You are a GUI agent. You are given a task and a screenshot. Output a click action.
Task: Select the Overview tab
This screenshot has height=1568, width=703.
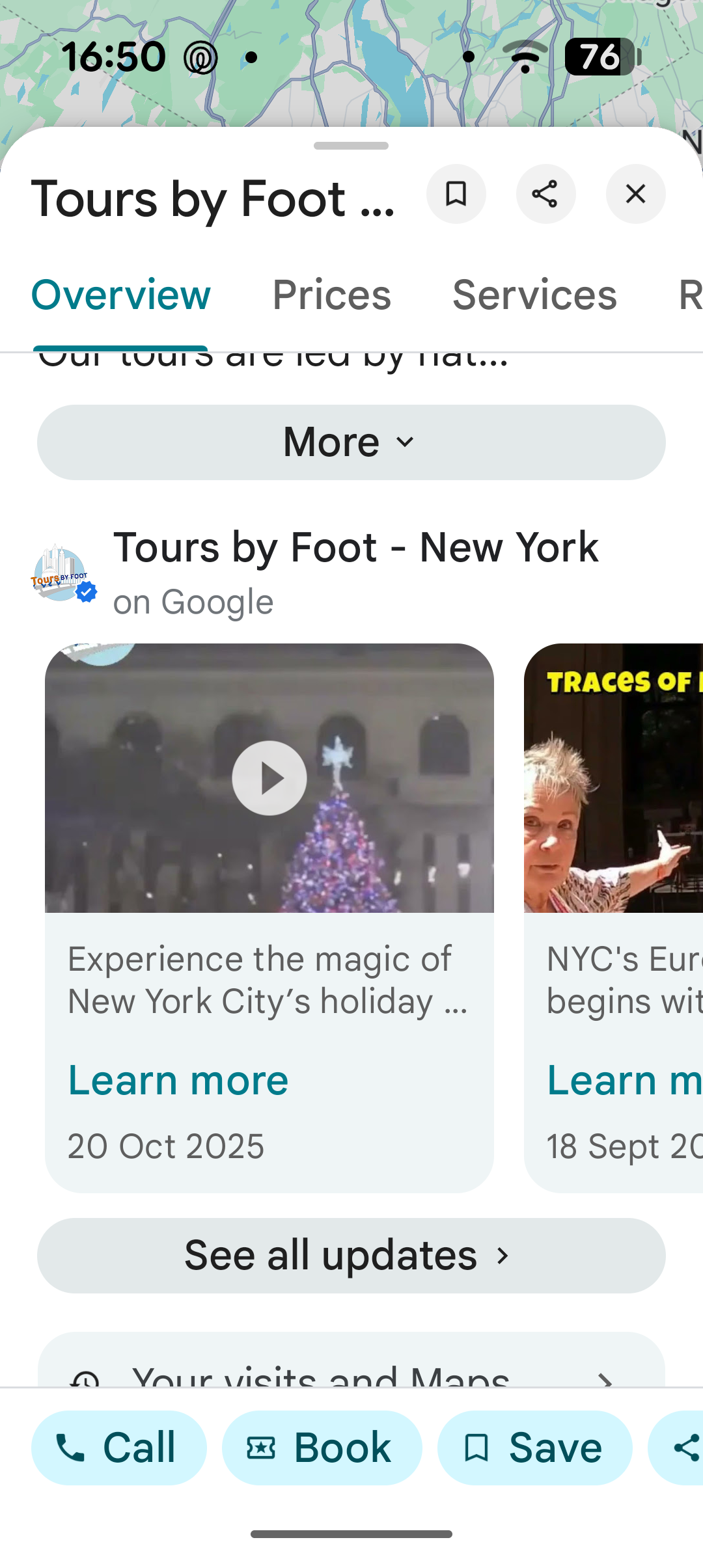point(121,295)
